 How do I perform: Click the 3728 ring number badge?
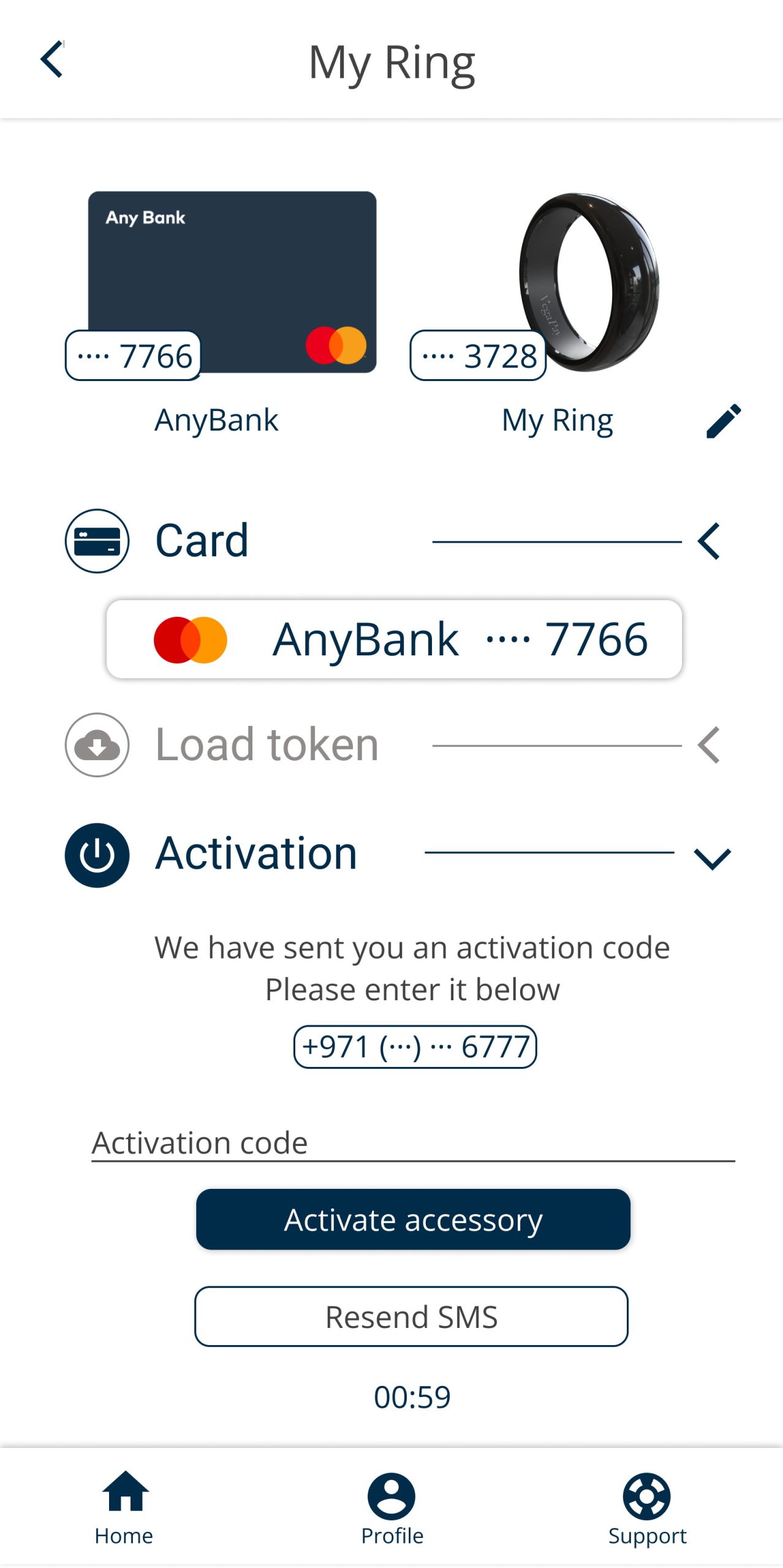(x=478, y=356)
